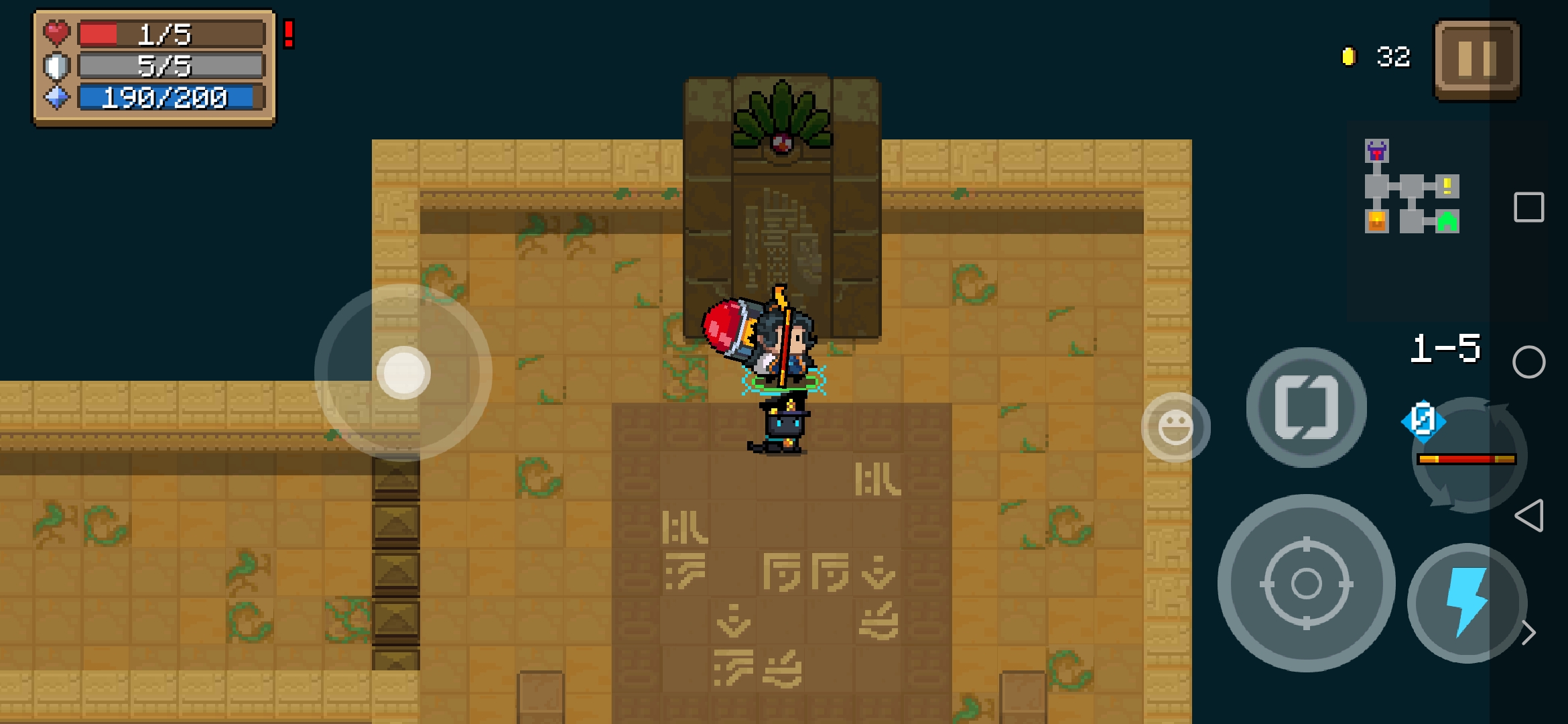Image resolution: width=1568 pixels, height=724 pixels.
Task: Tap the system back button
Action: click(x=1529, y=516)
